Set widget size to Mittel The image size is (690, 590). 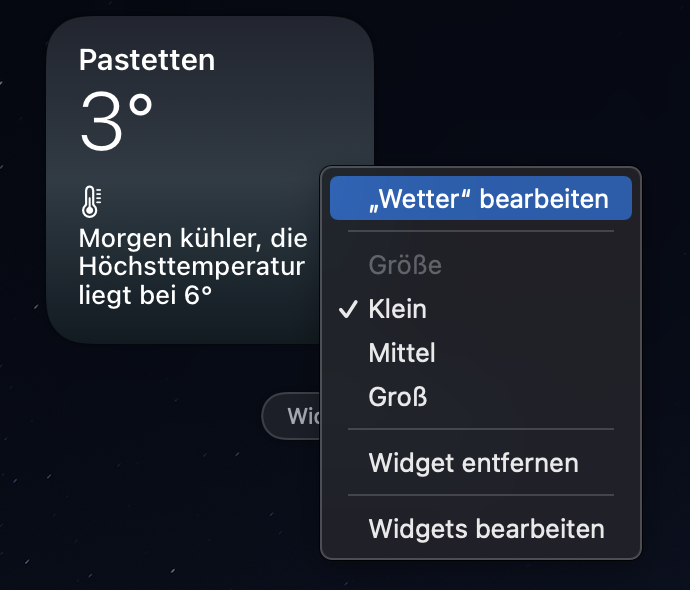402,353
